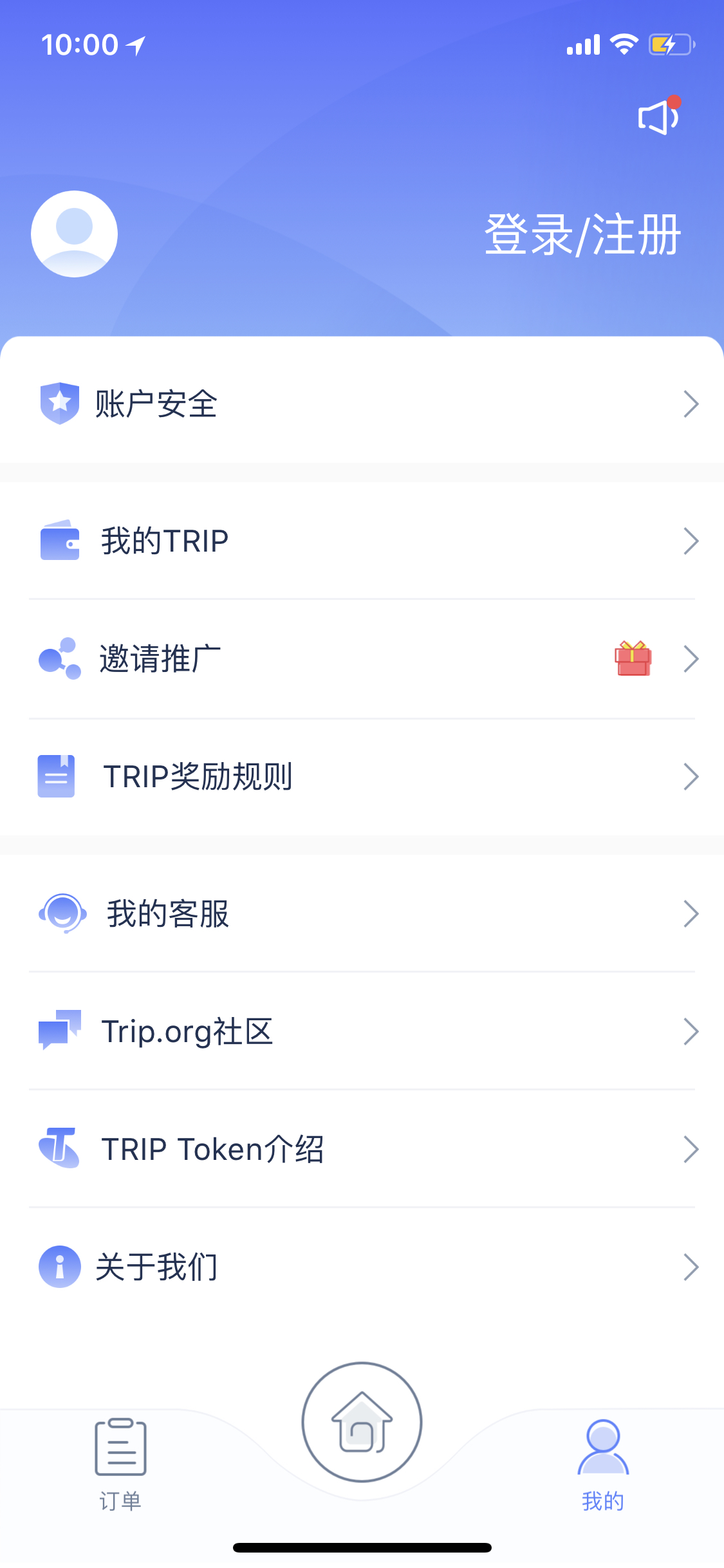The image size is (724, 1568).
Task: Open the announcements megaphone icon
Action: click(658, 116)
